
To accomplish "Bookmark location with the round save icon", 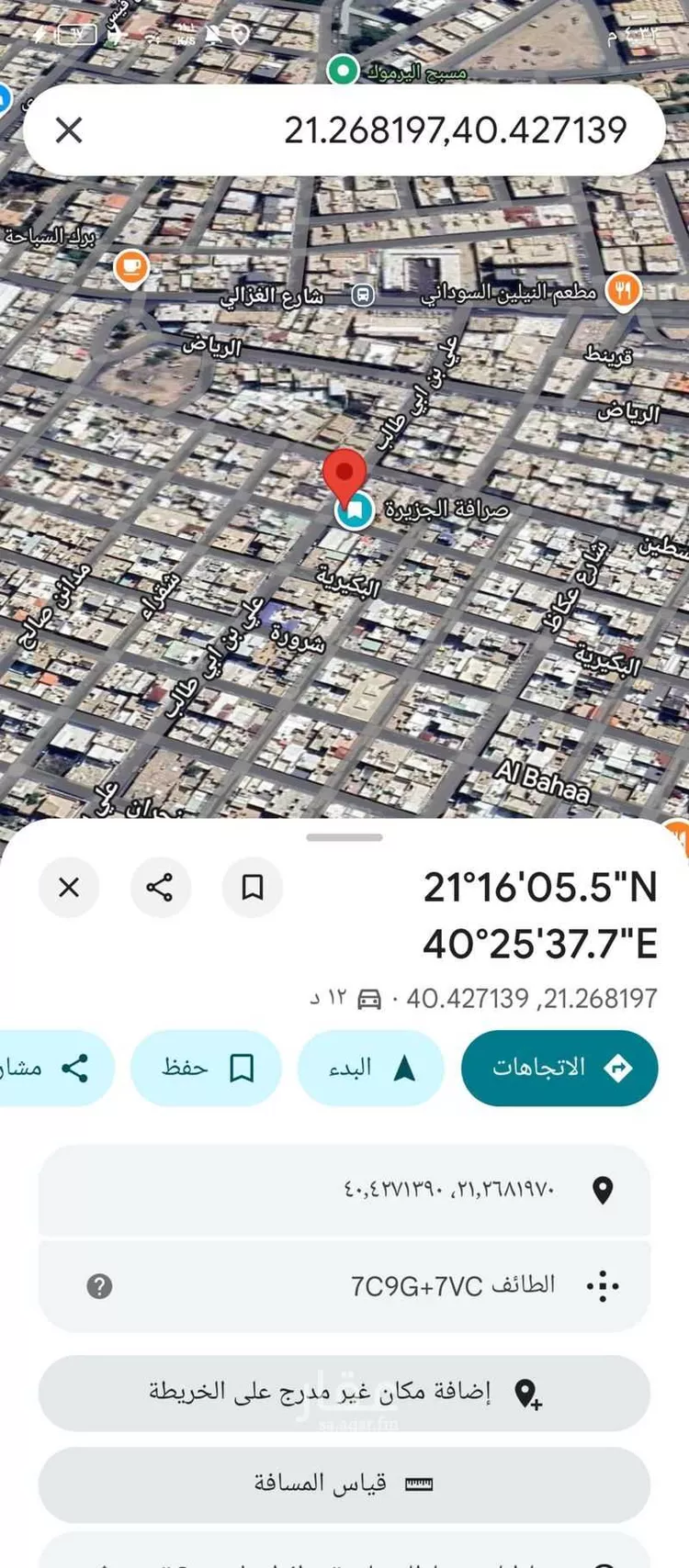I will [253, 888].
